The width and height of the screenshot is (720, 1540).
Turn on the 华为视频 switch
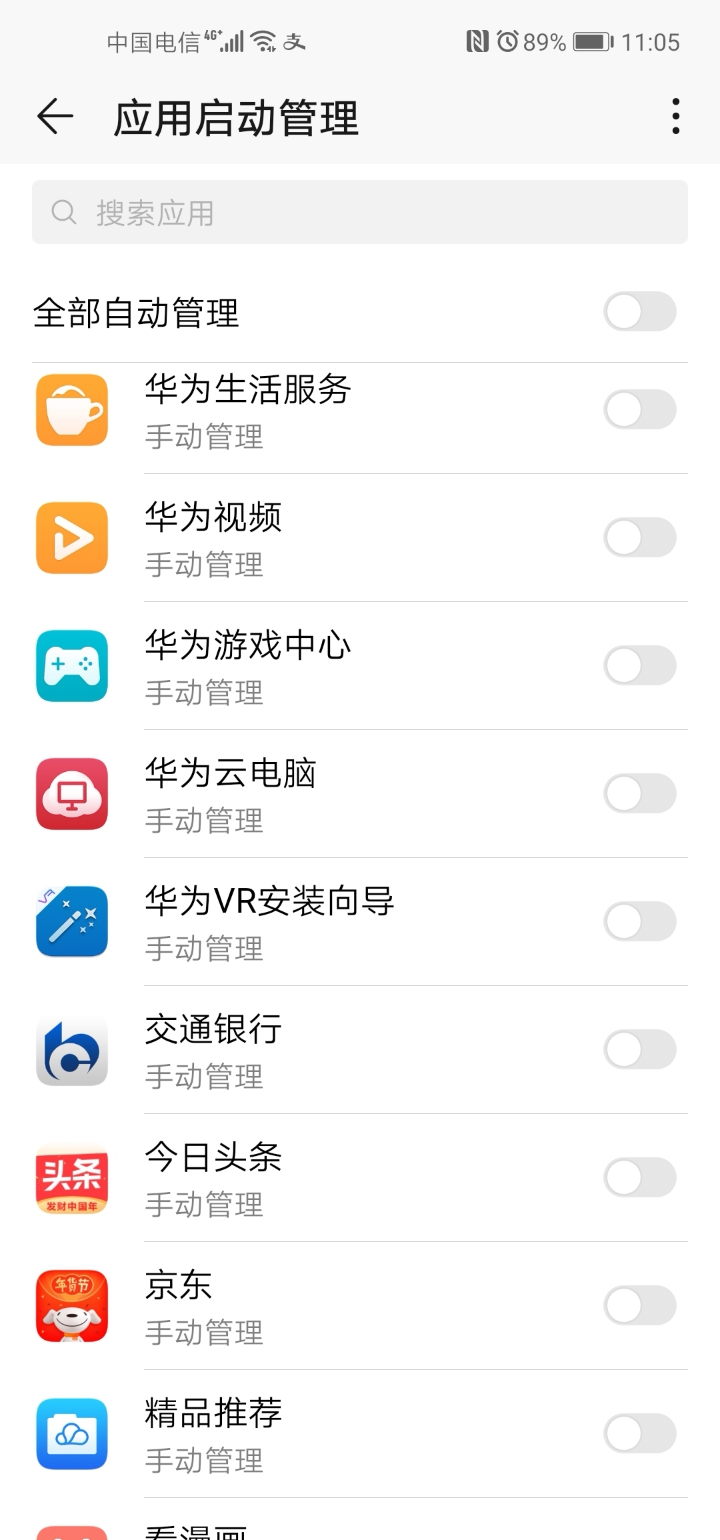click(x=640, y=538)
